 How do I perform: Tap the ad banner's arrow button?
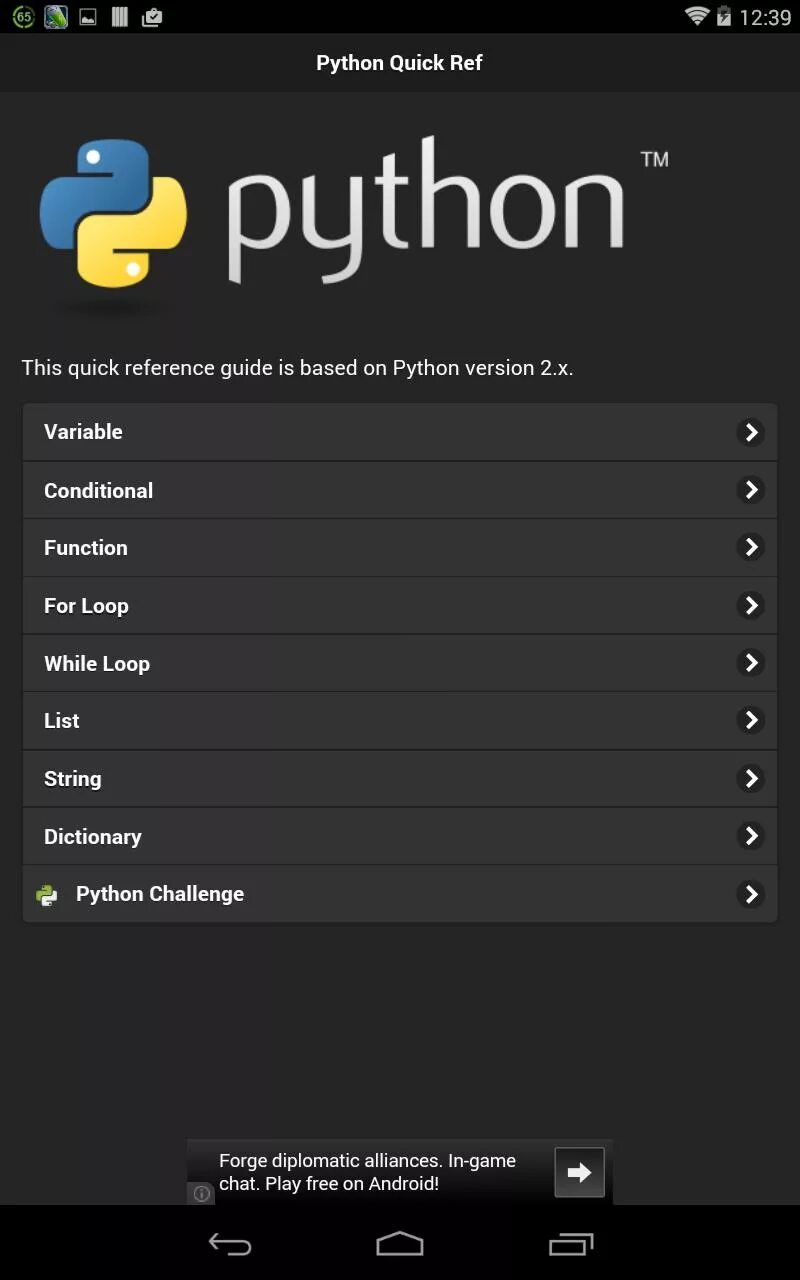coord(580,1172)
